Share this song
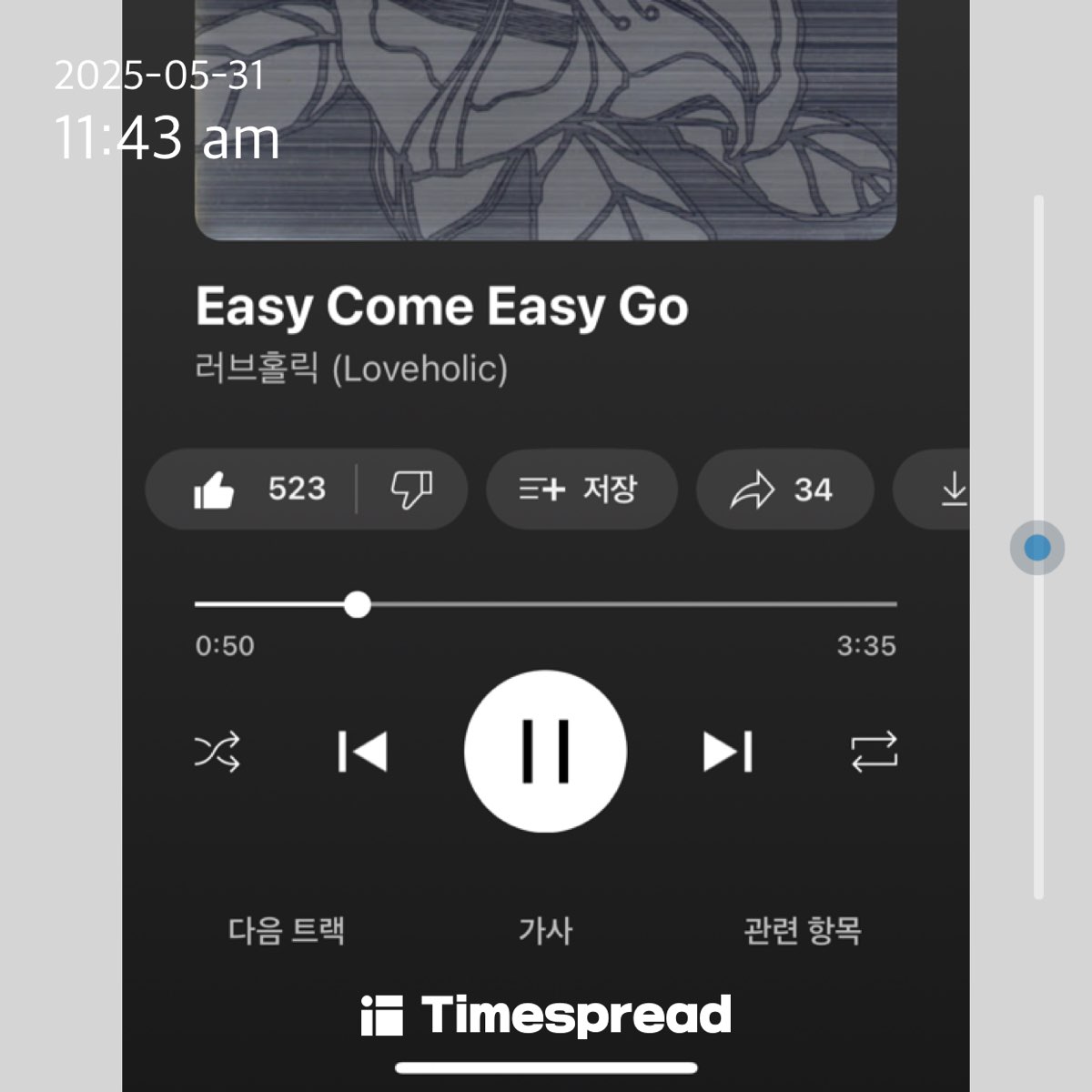Viewport: 1092px width, 1092px height. tap(784, 490)
